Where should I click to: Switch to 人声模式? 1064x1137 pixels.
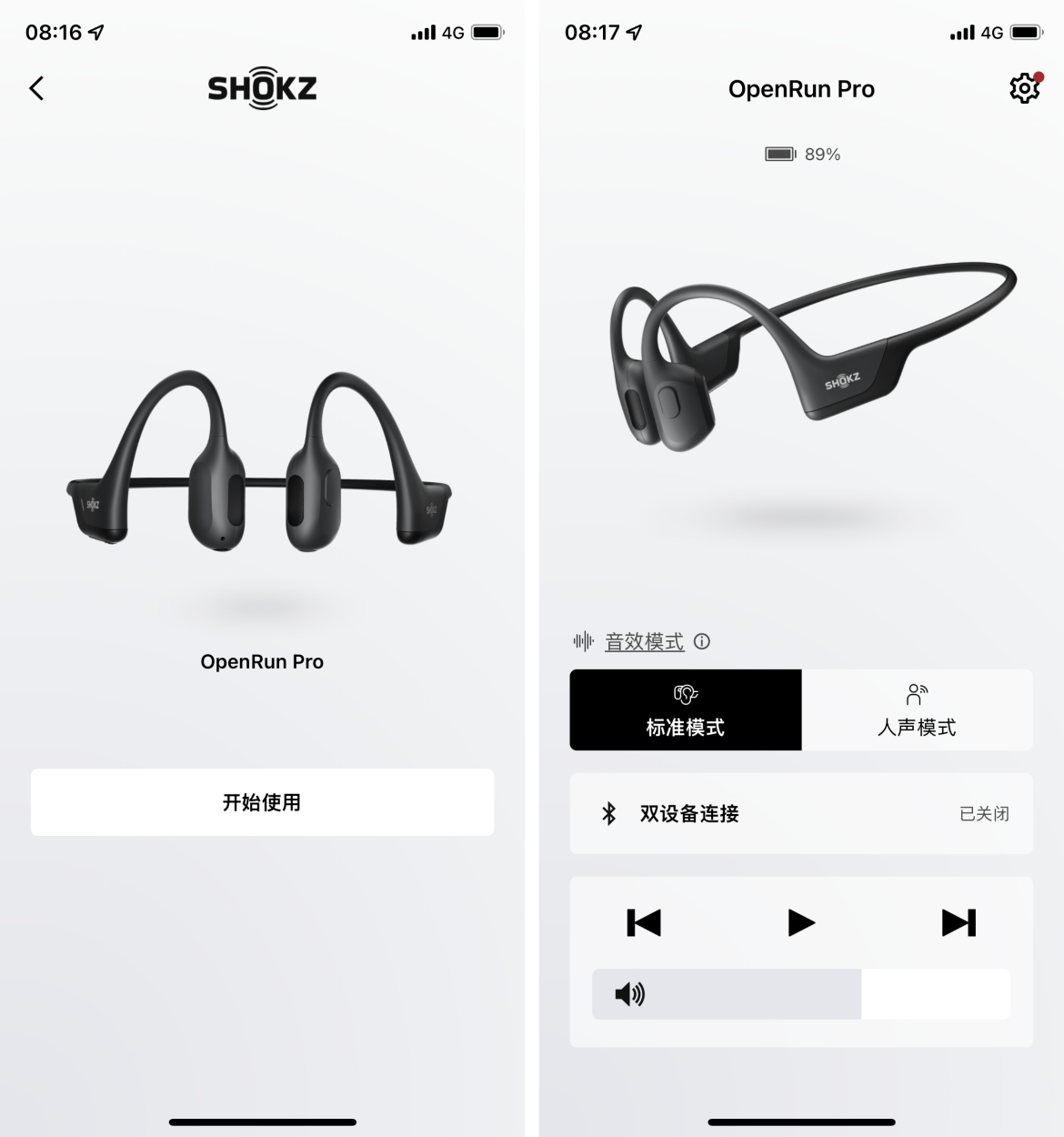point(917,710)
